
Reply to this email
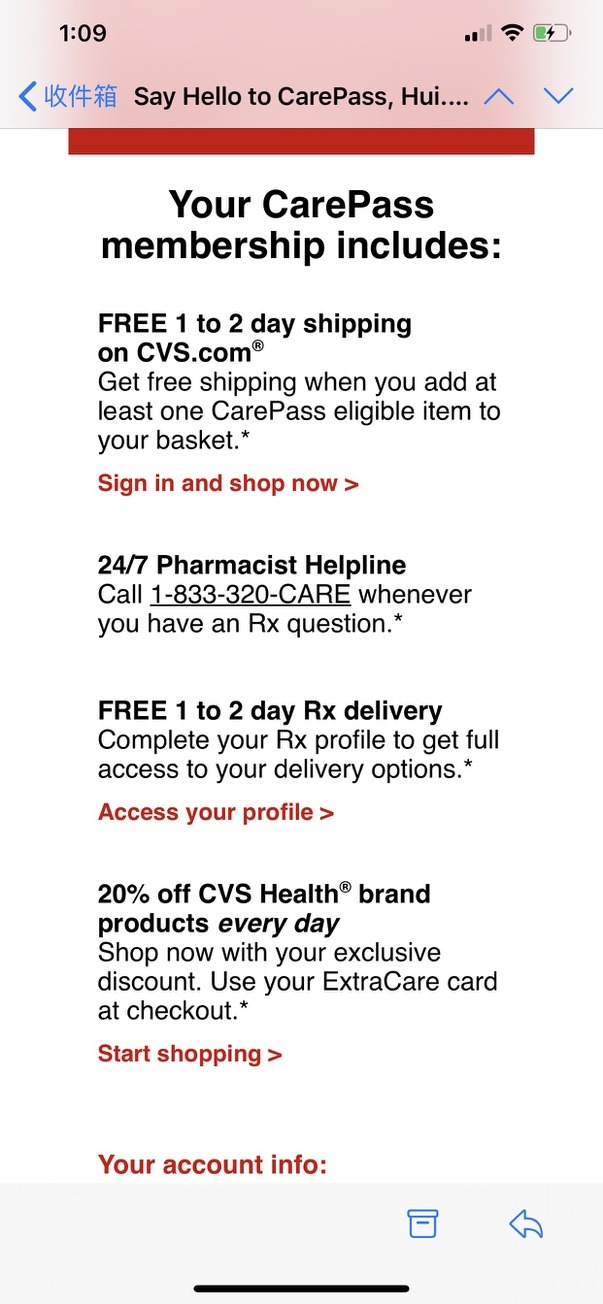tap(525, 1224)
